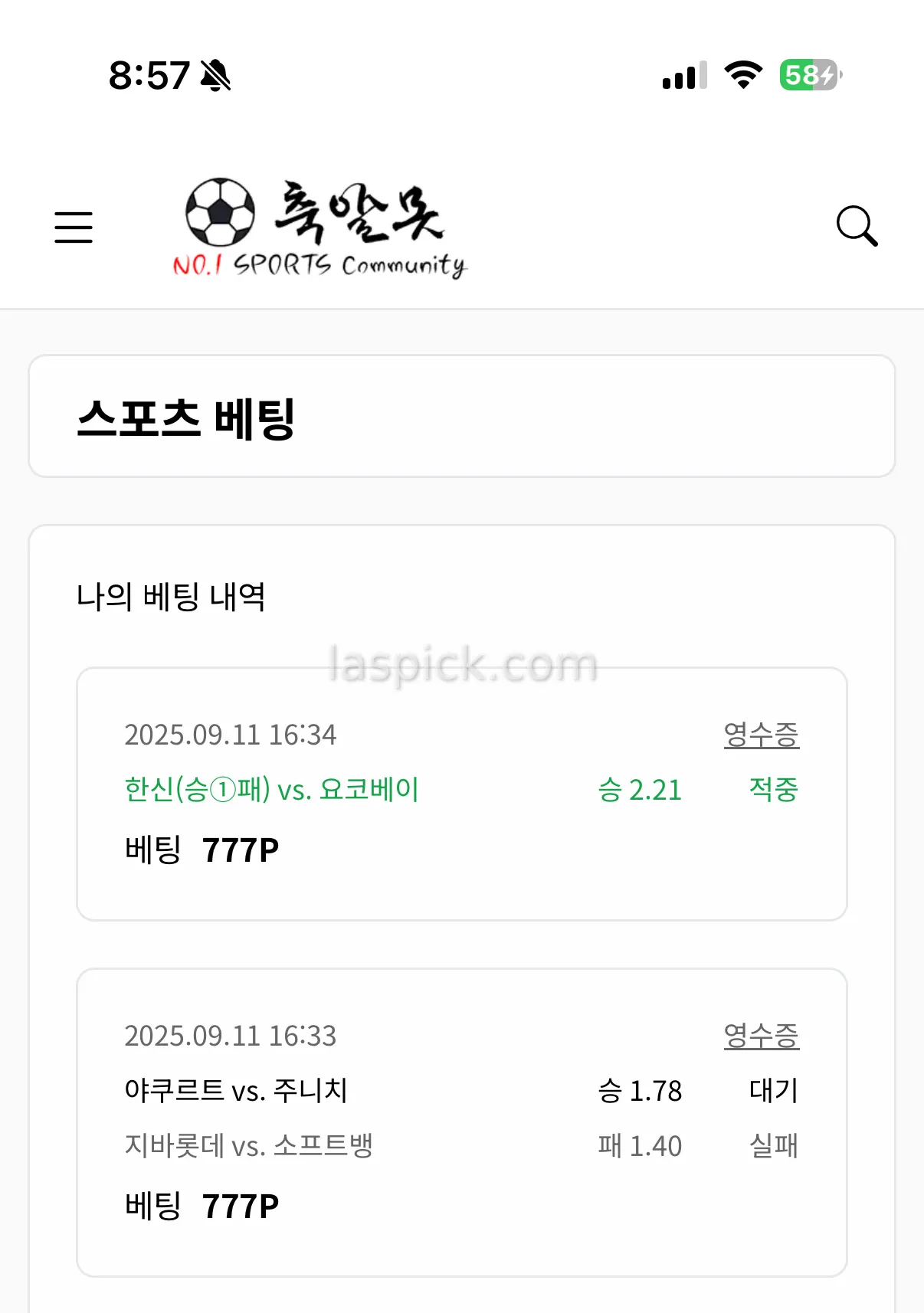The height and width of the screenshot is (1313, 924).
Task: Open the search magnifier icon
Action: click(857, 226)
